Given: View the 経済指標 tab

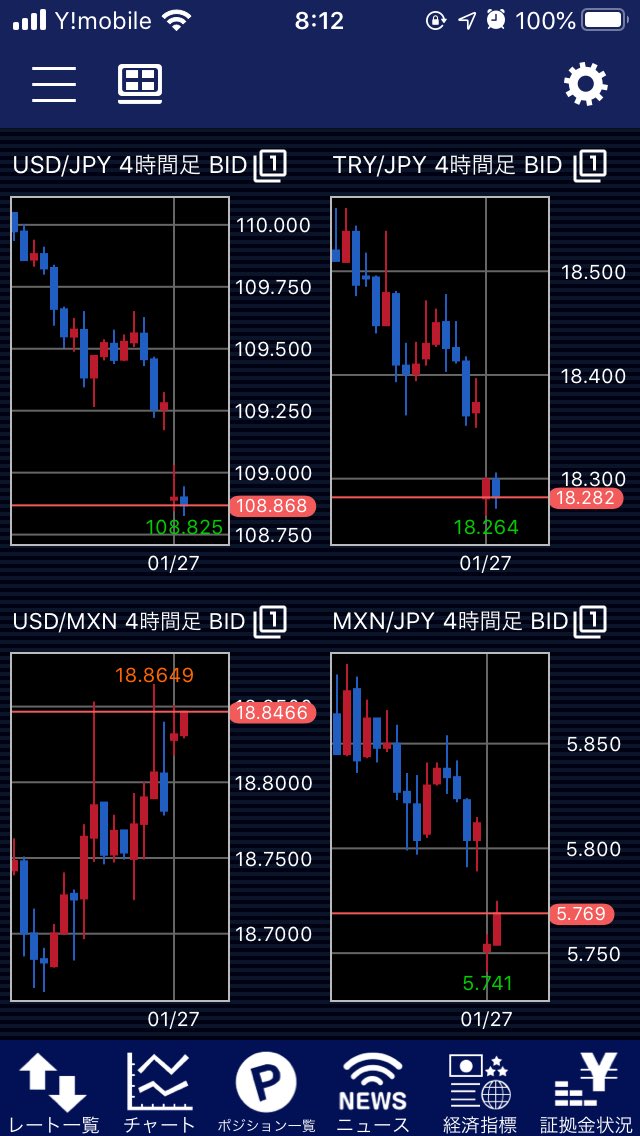Looking at the screenshot, I should pyautogui.click(x=480, y=1092).
